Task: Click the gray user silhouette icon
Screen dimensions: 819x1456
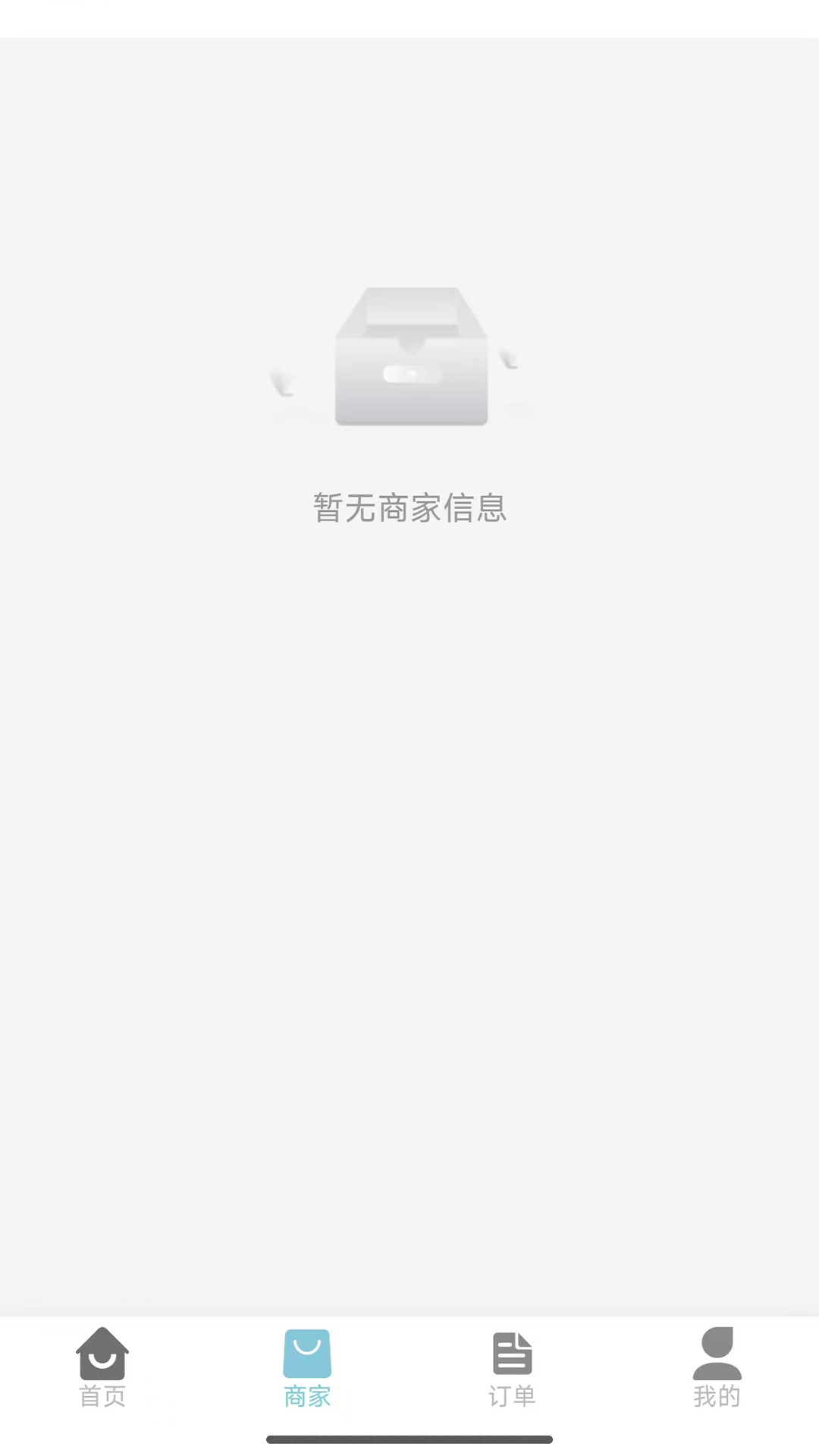Action: tap(715, 1354)
